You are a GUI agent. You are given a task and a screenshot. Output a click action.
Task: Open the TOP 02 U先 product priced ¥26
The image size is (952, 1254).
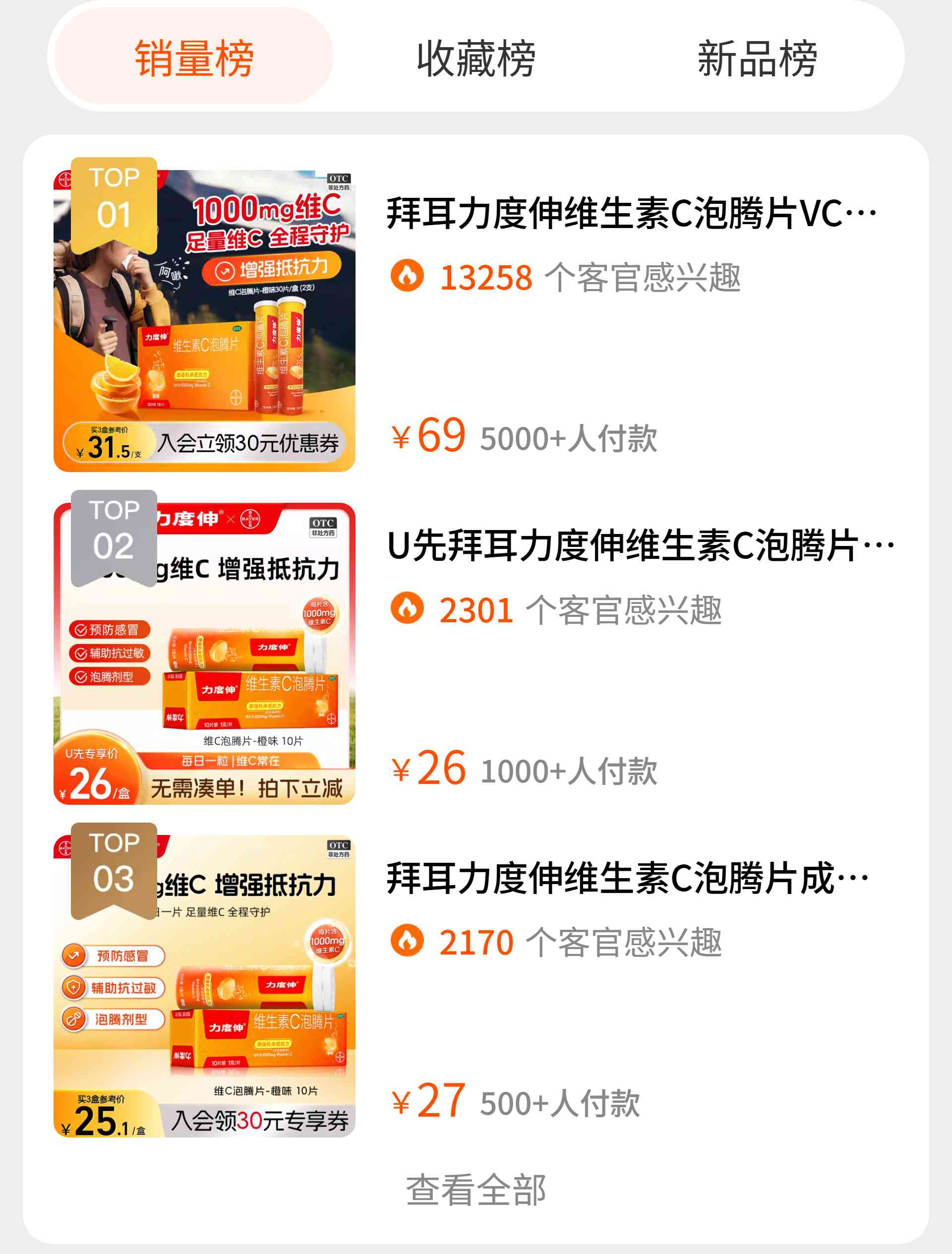tap(640, 546)
